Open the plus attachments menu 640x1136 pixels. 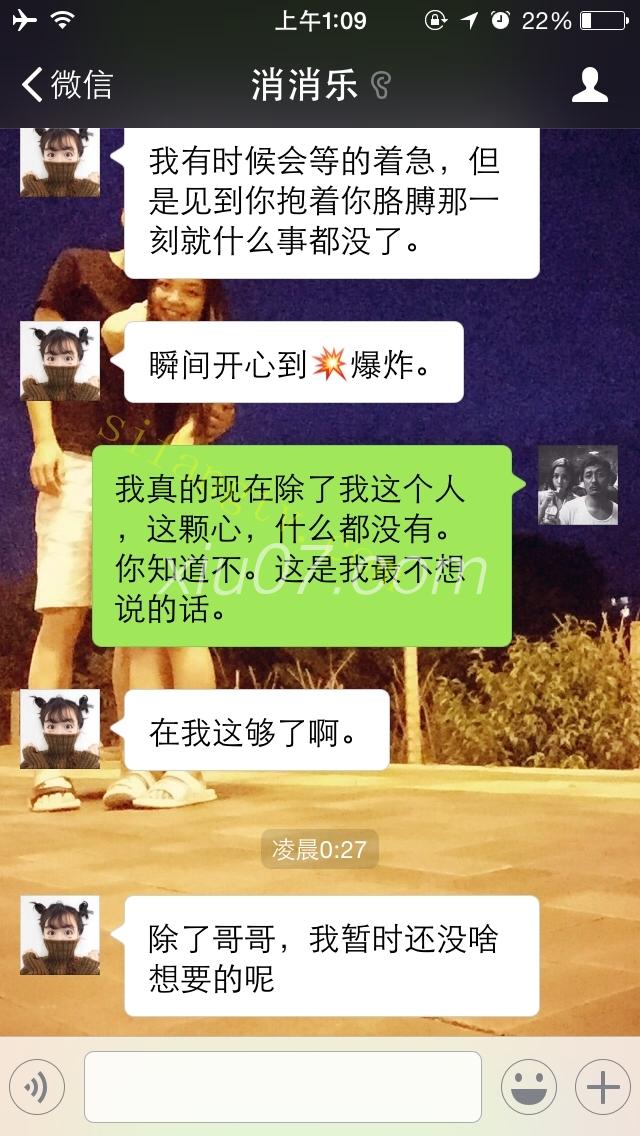point(602,1087)
